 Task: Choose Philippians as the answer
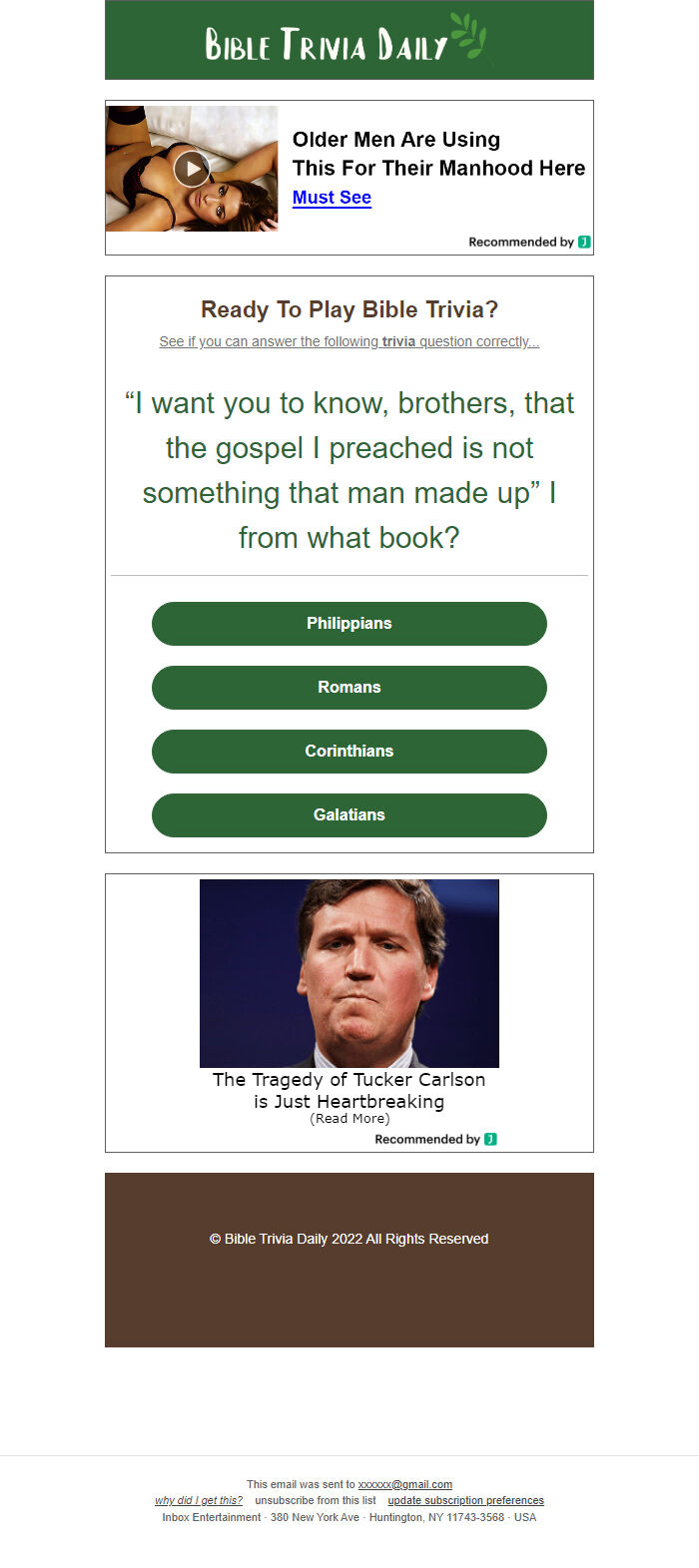(349, 624)
